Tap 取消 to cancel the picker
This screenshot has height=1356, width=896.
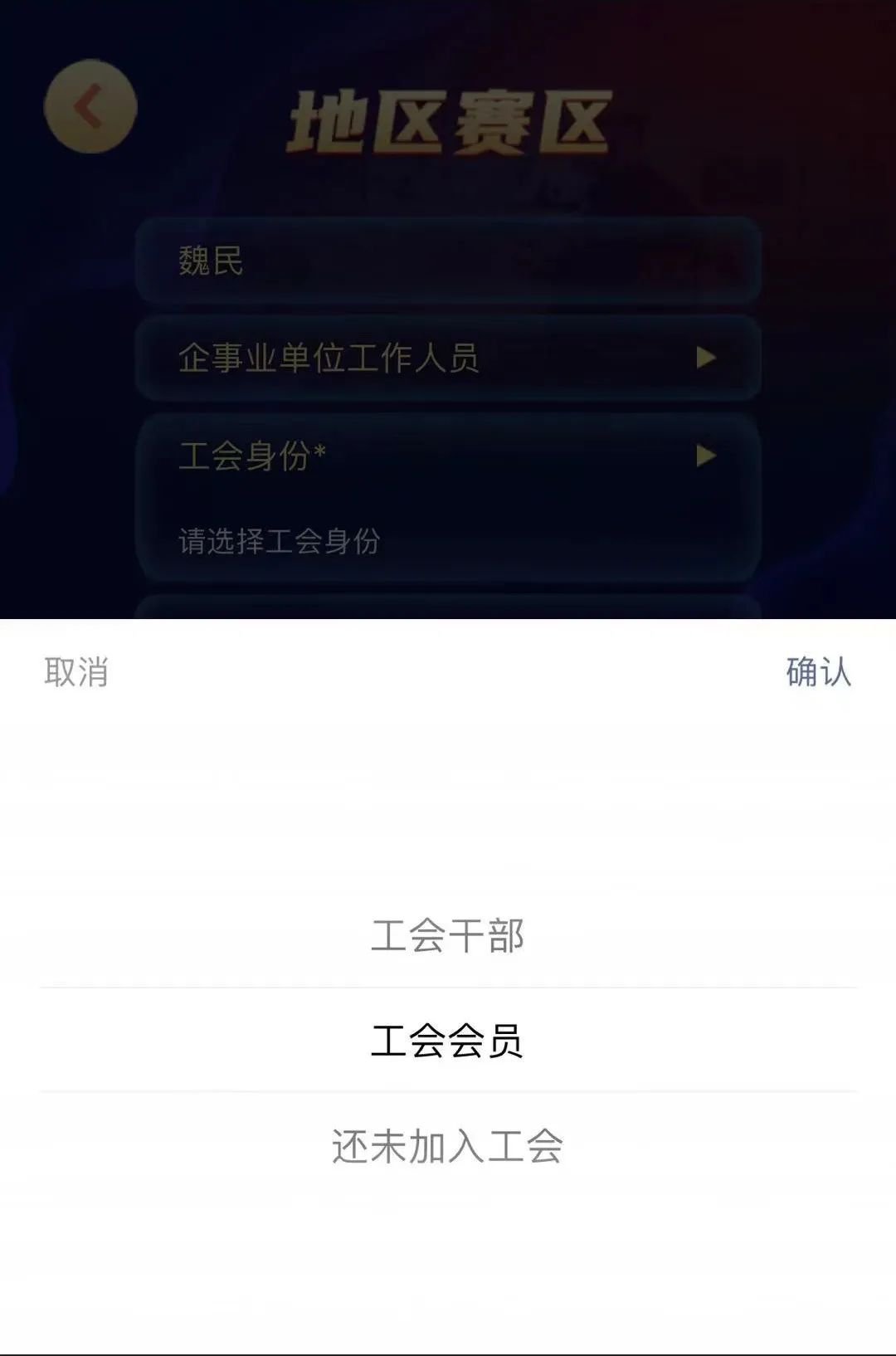point(76,671)
